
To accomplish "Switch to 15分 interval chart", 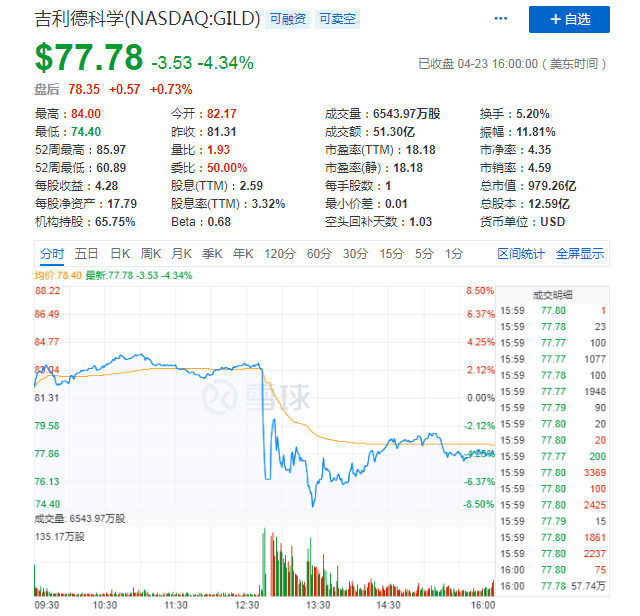I will click(391, 253).
